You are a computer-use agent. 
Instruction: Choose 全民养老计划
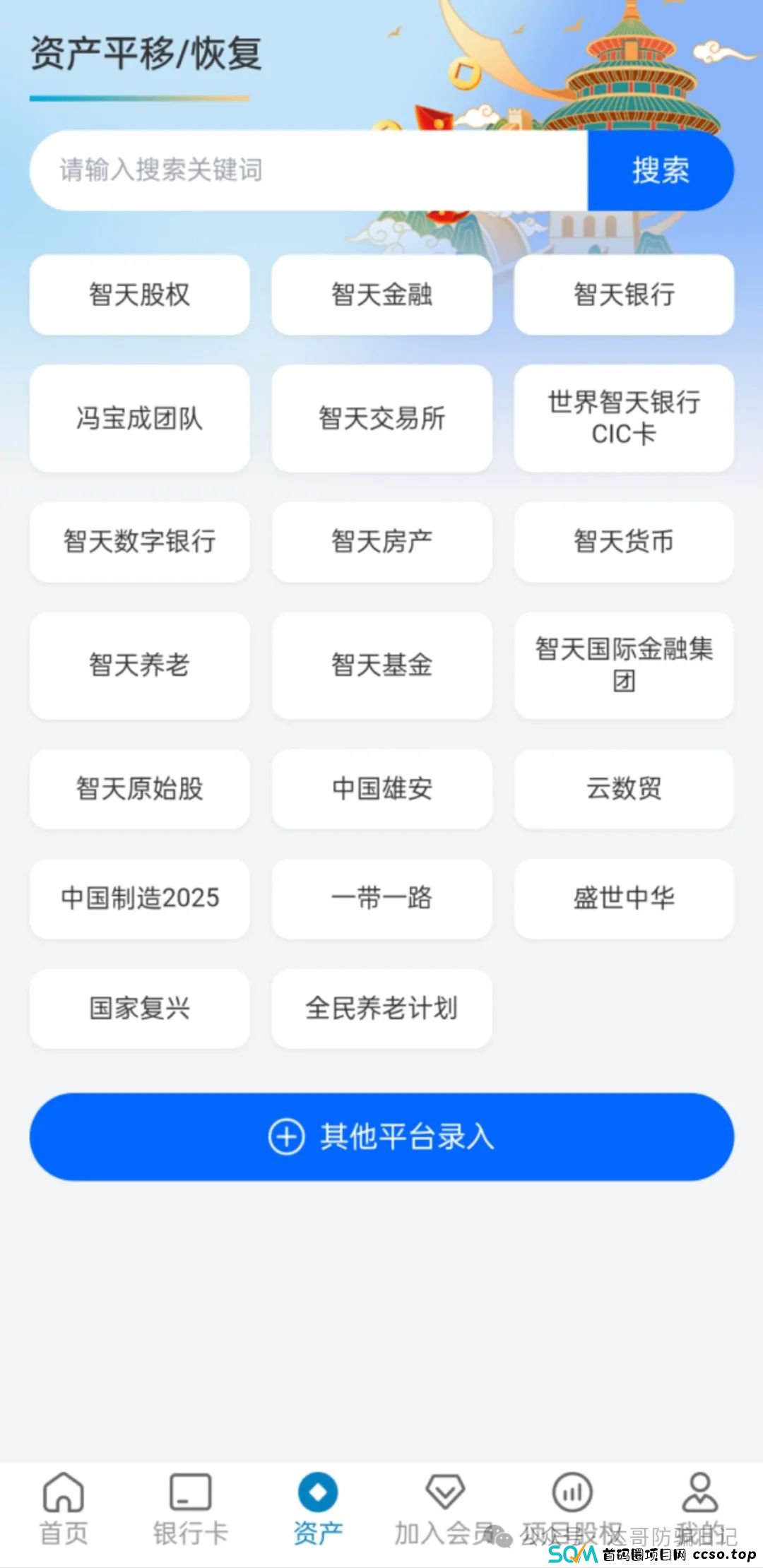[381, 1009]
